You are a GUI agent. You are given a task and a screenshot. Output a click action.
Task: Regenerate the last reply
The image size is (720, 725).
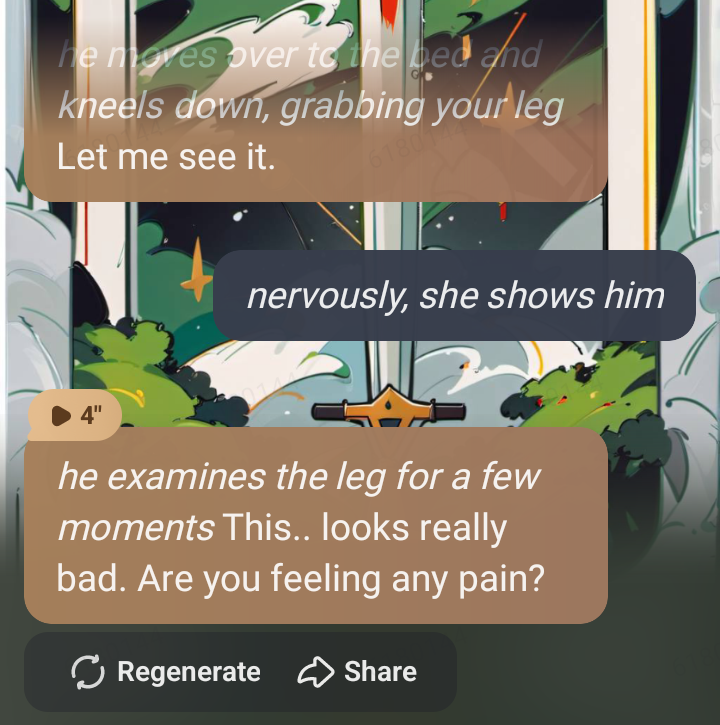click(166, 672)
